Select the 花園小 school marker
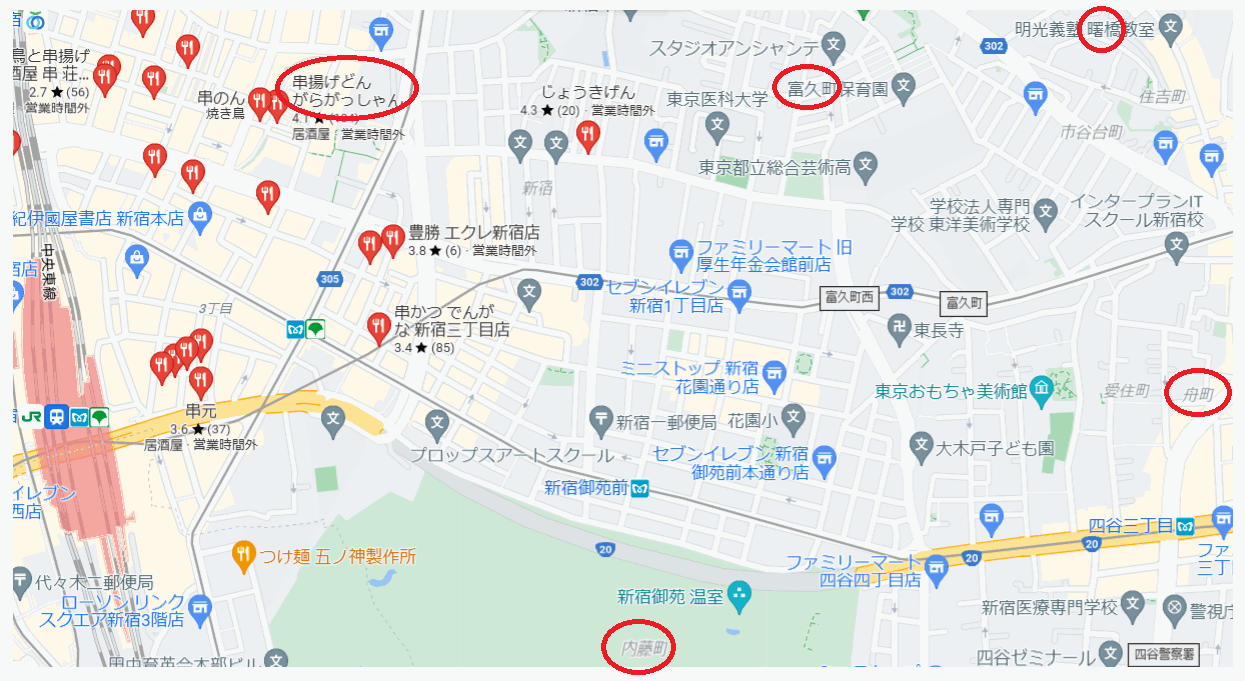 pos(792,416)
